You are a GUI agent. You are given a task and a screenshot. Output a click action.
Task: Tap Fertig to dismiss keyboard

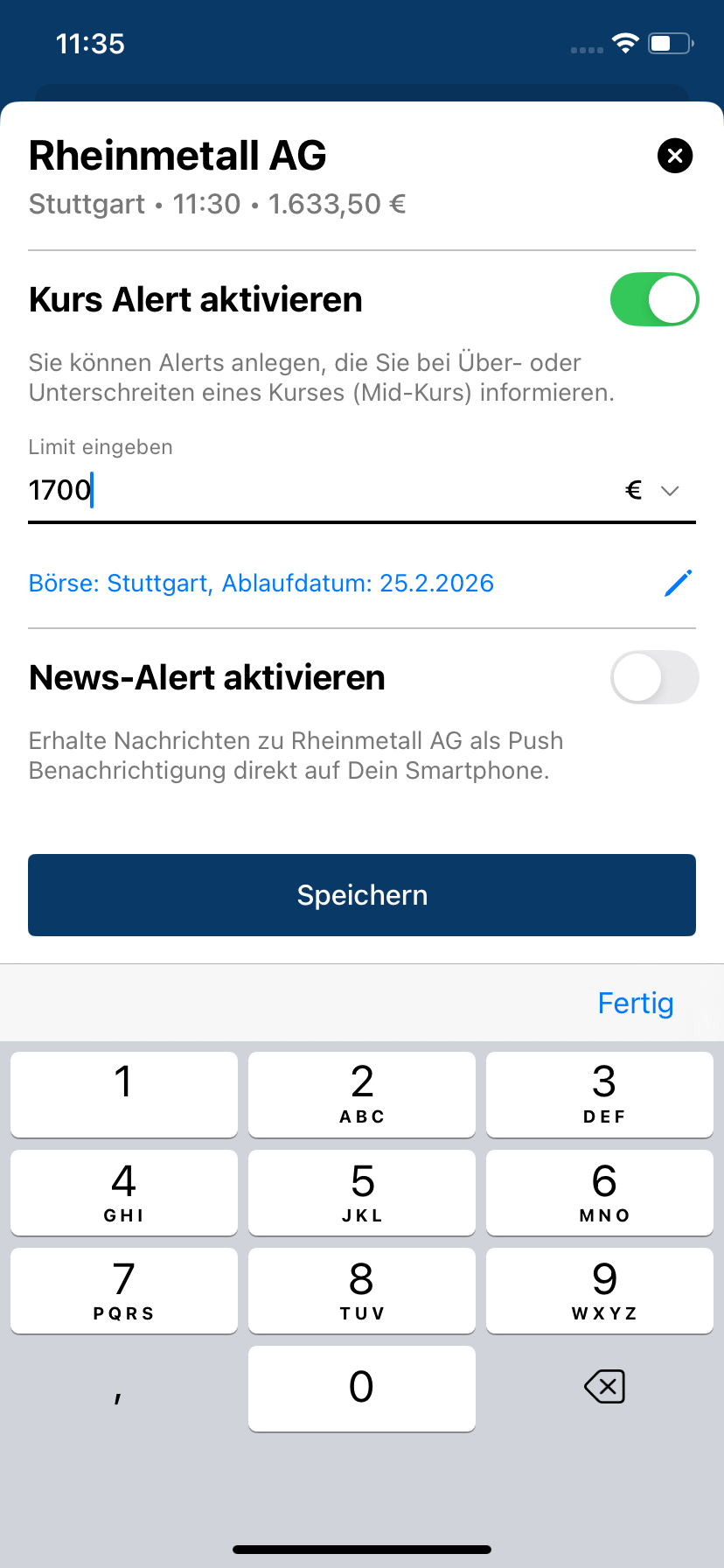635,1003
